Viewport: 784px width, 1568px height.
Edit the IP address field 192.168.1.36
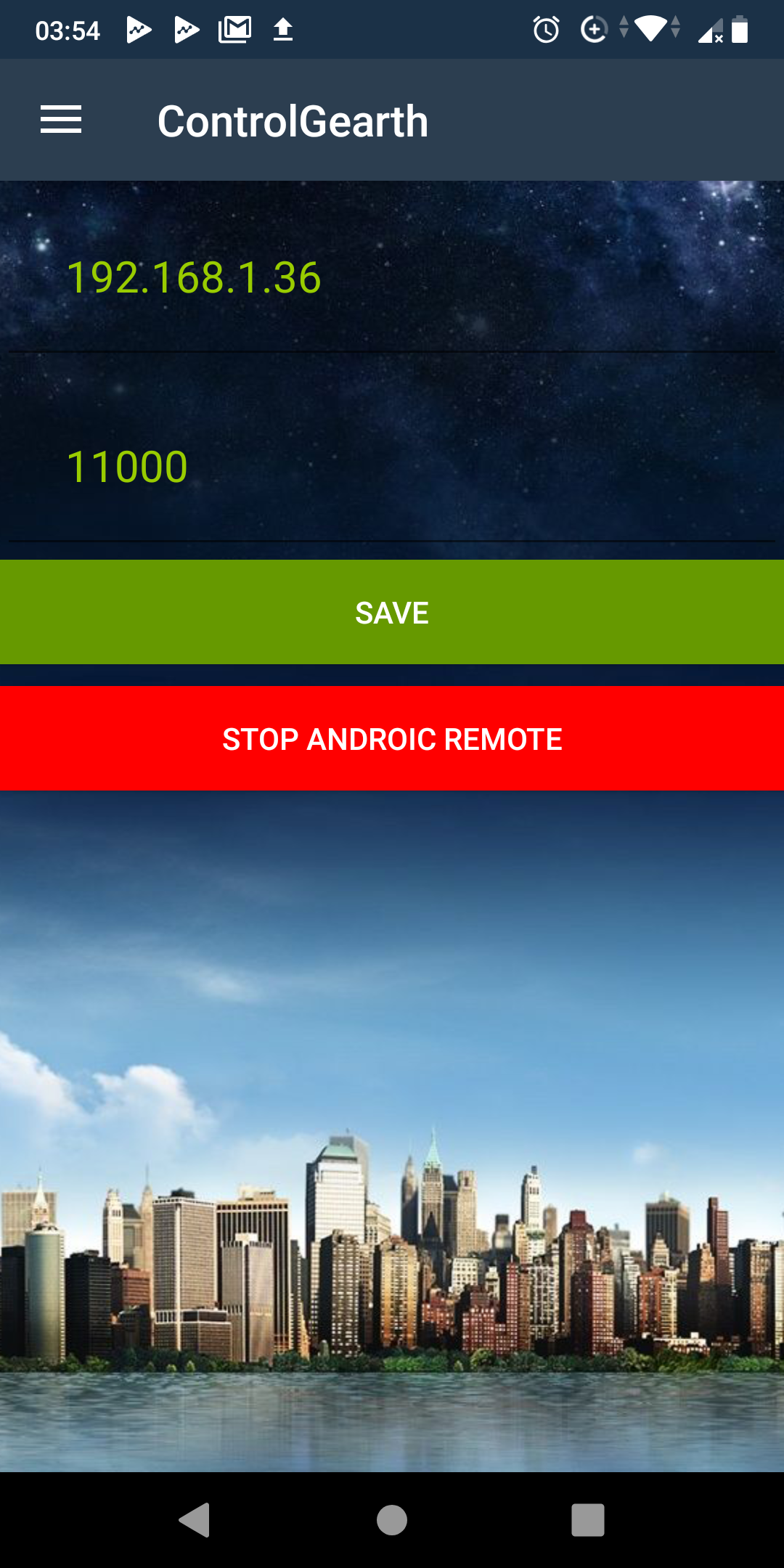click(392, 278)
